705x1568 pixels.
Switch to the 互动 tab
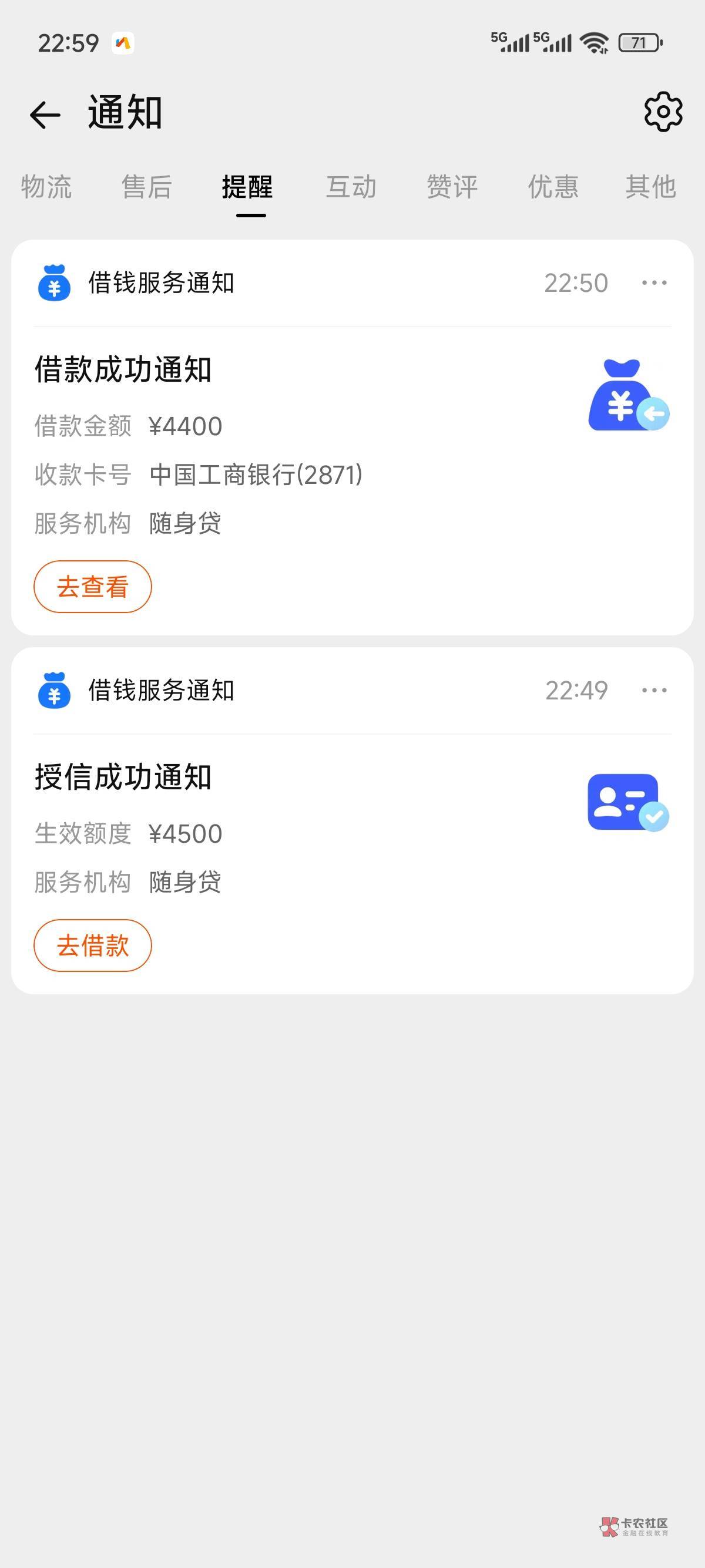[351, 186]
